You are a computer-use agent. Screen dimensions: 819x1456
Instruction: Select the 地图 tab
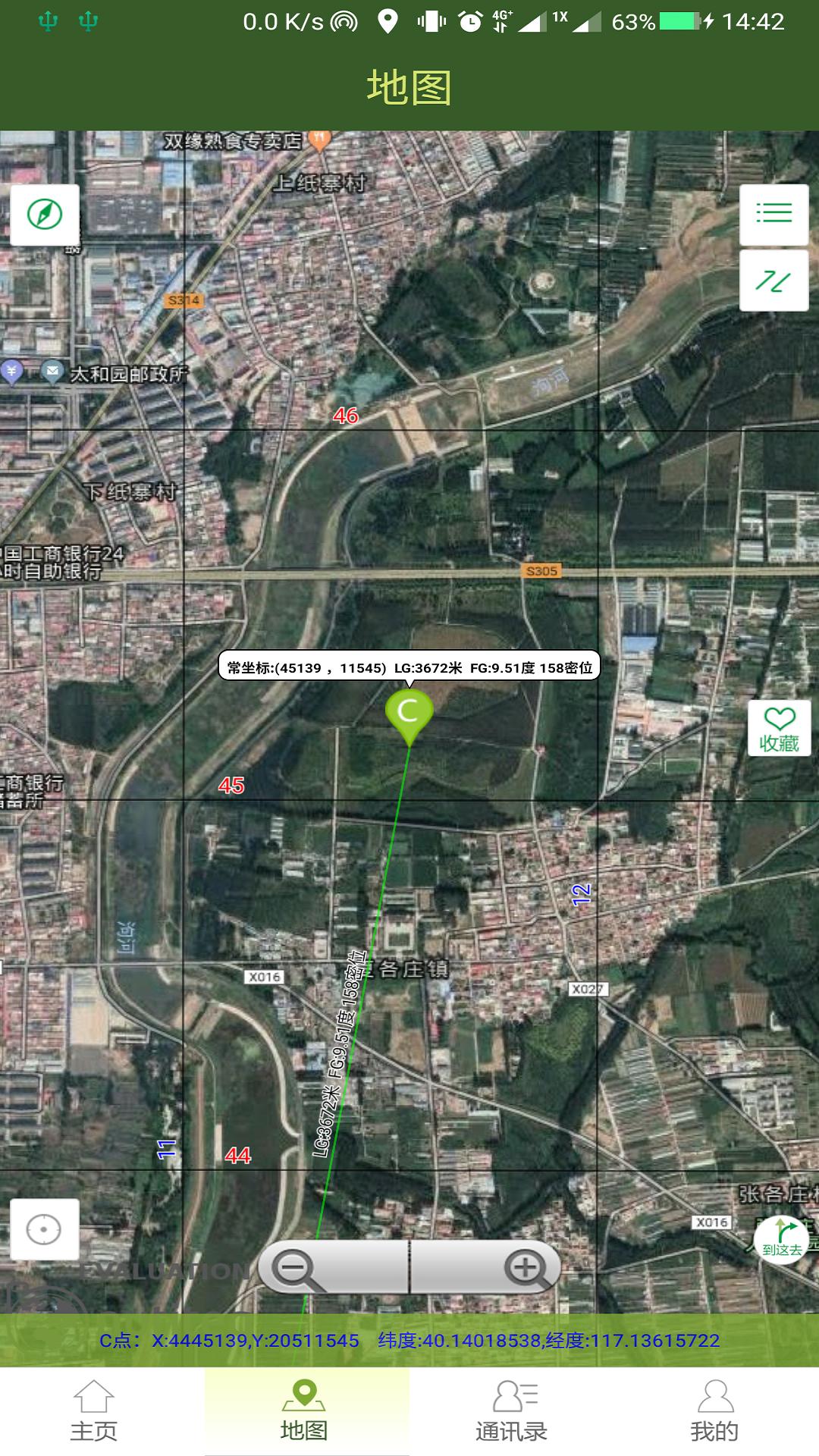(x=304, y=1411)
